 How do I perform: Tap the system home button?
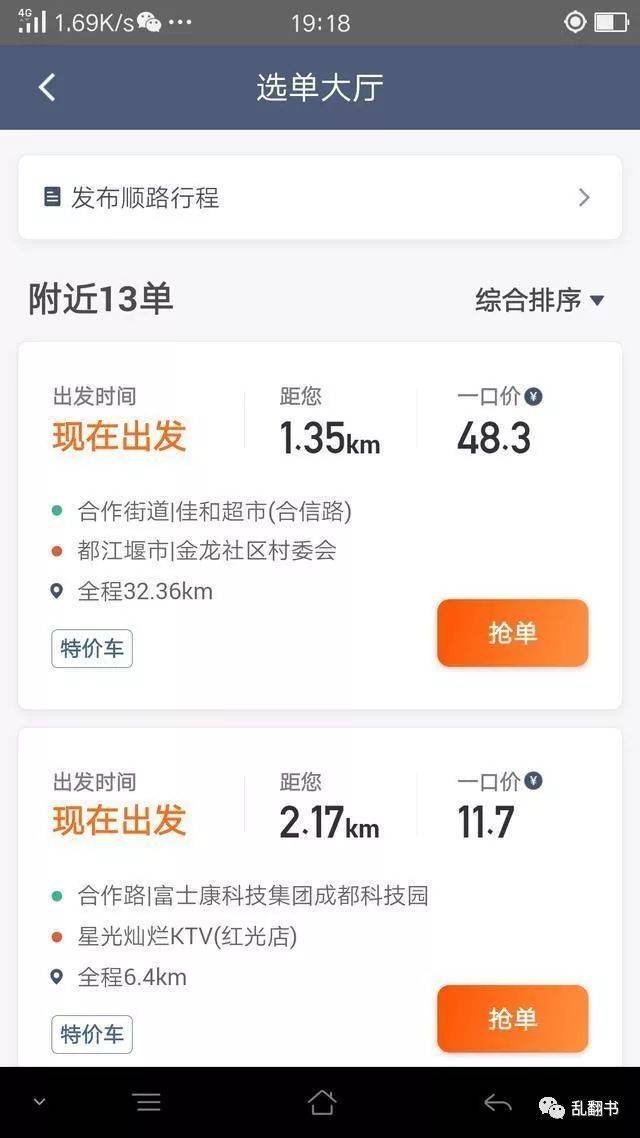pyautogui.click(x=322, y=1102)
